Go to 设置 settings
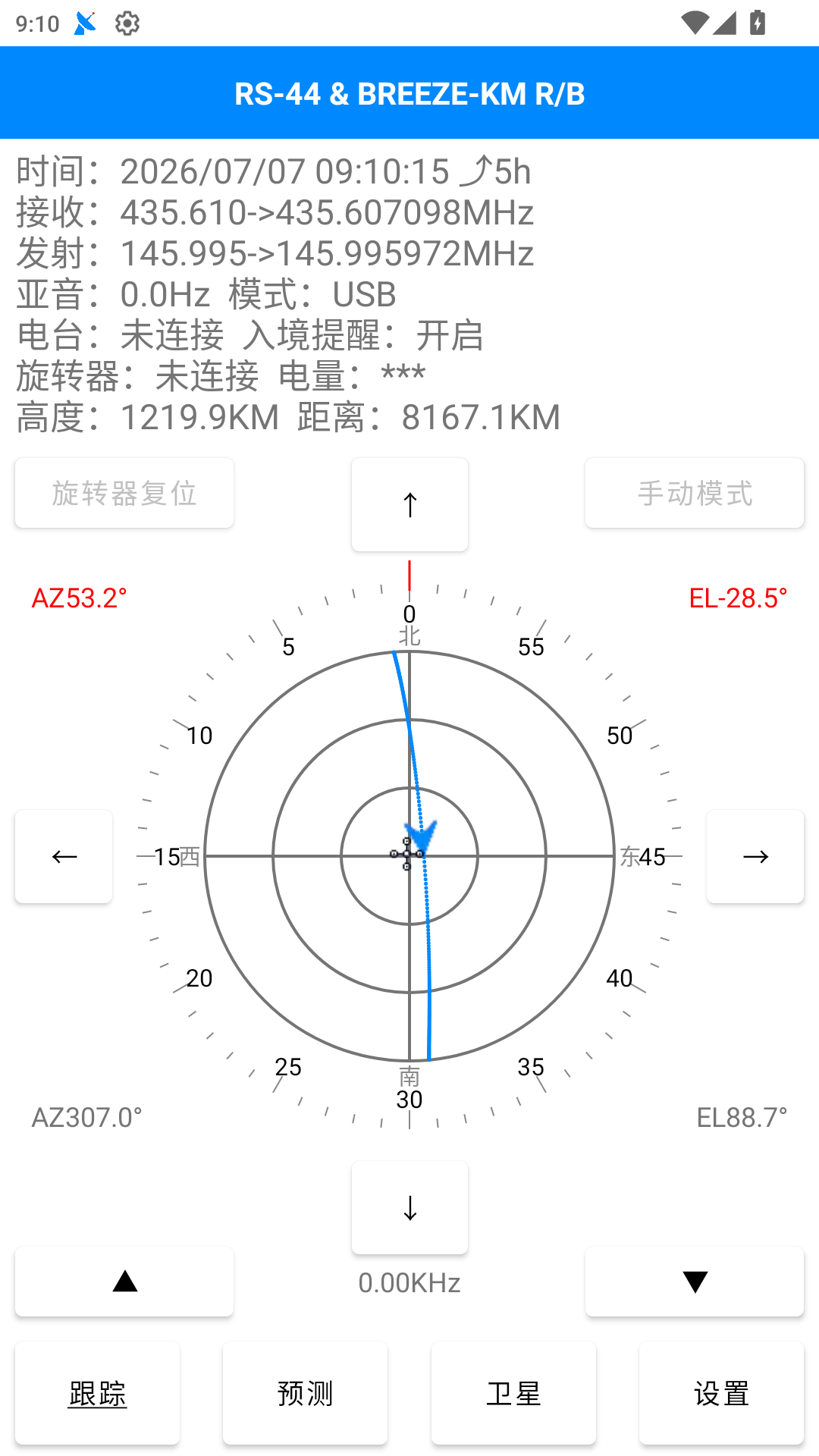This screenshot has height=1456, width=819. [721, 1393]
